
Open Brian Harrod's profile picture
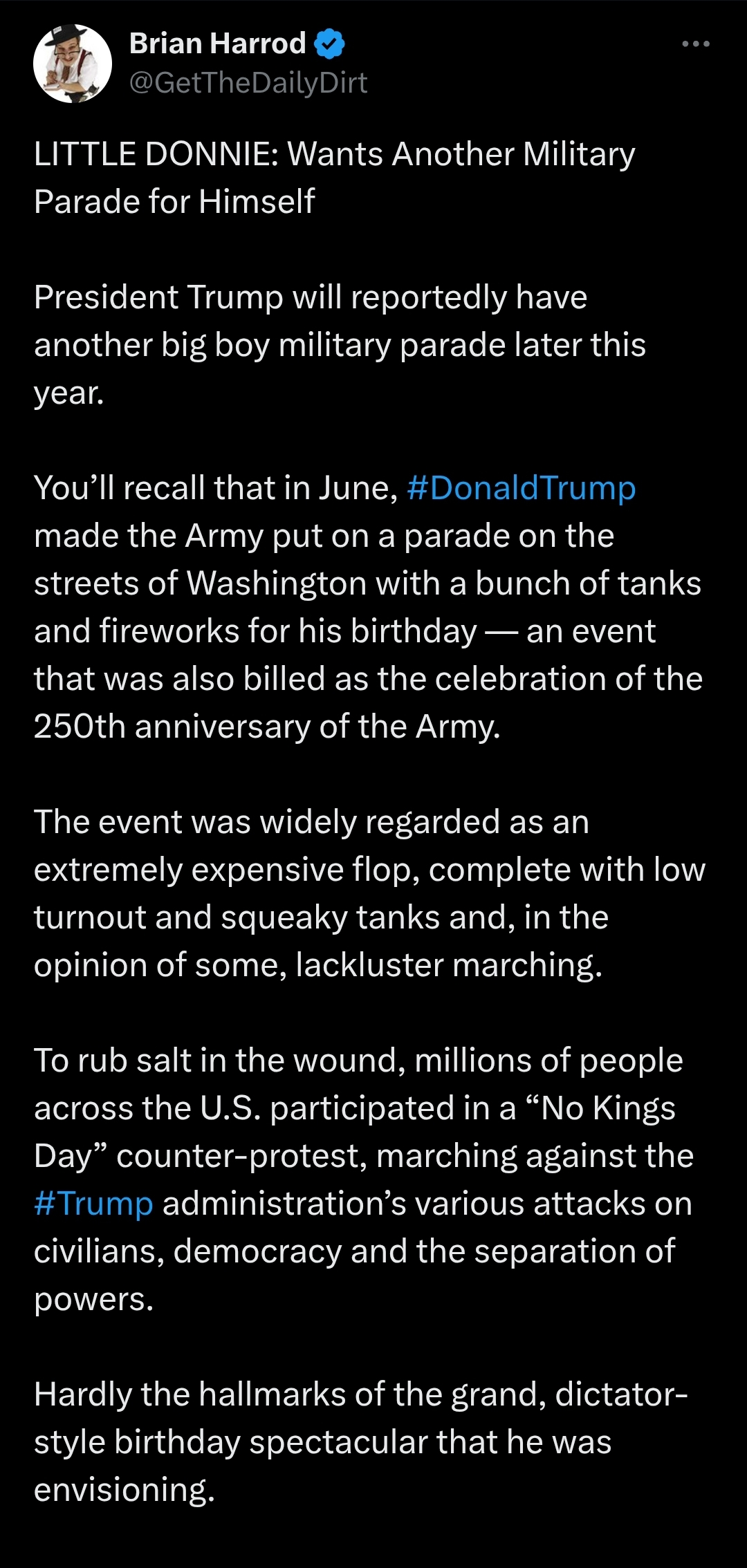click(x=73, y=64)
